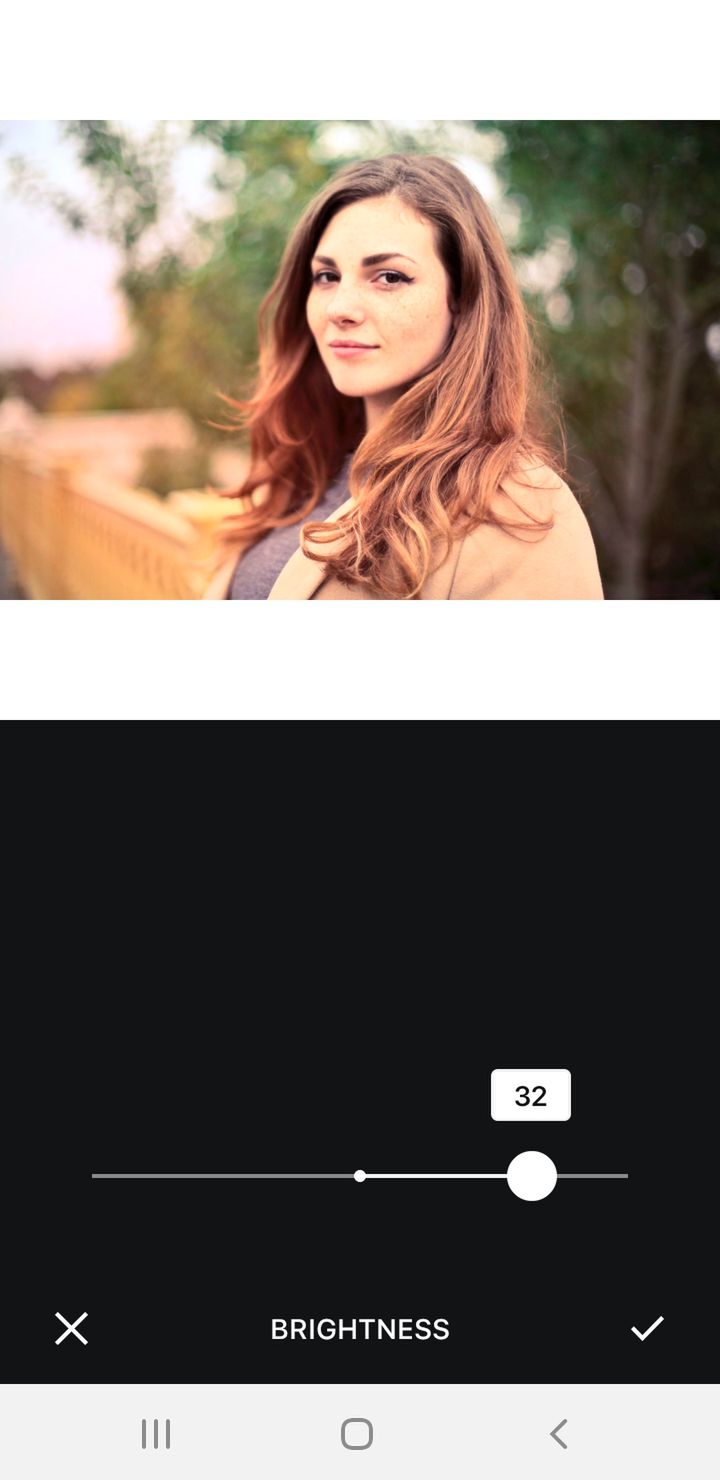This screenshot has height=1480, width=720.
Task: Cancel the brightness adjustment with the X
Action: (x=71, y=1328)
